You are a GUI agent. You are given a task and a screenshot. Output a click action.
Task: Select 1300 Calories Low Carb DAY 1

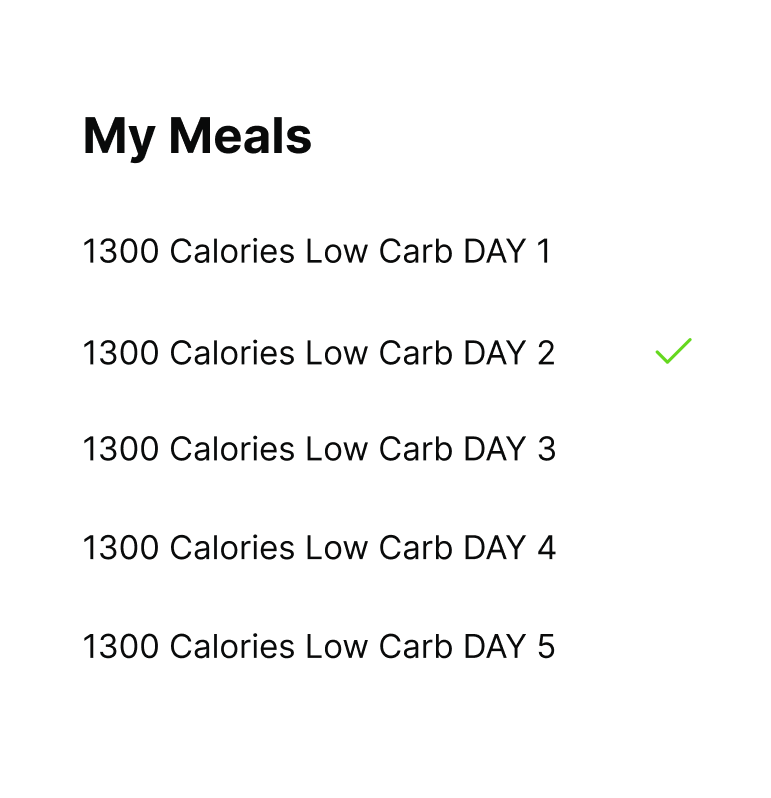(x=317, y=251)
